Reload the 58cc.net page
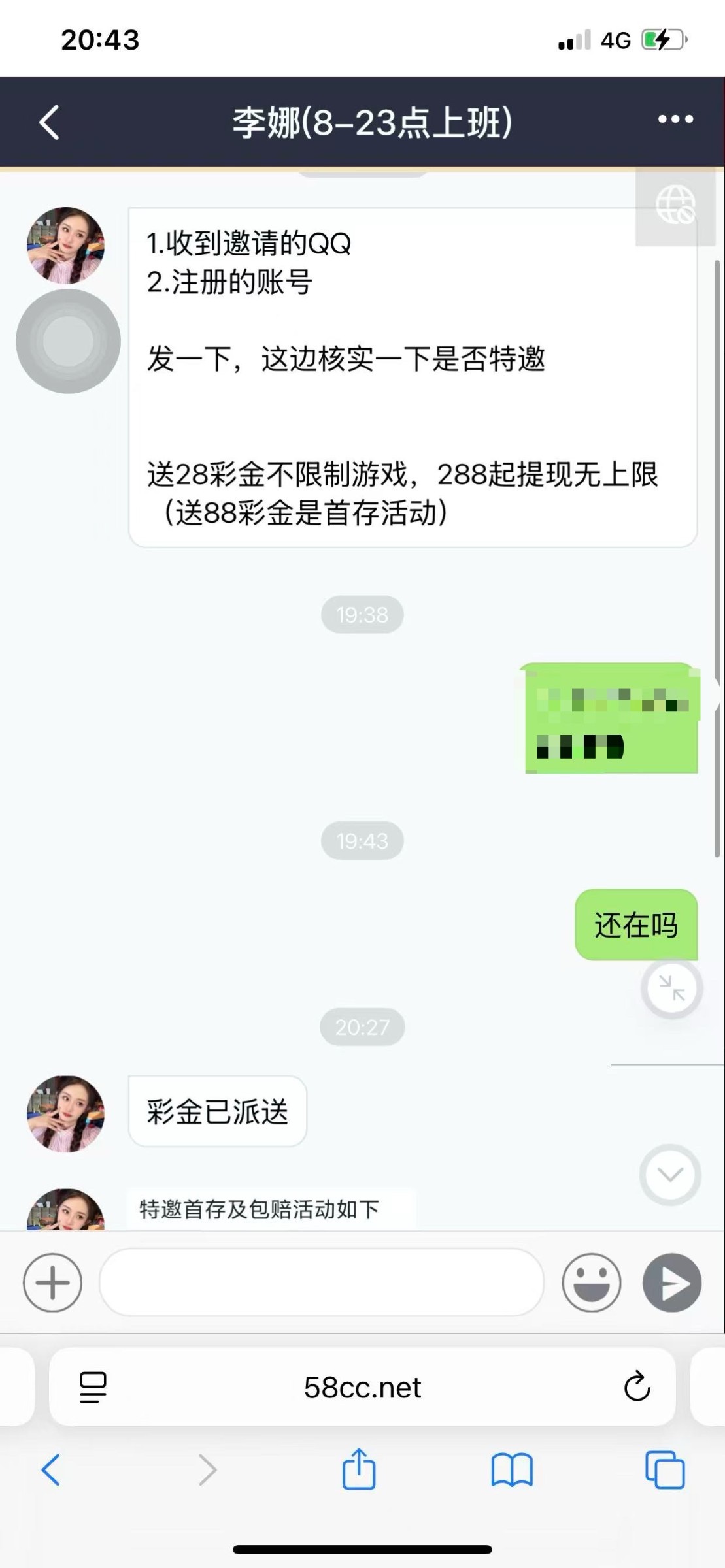 click(x=637, y=1387)
